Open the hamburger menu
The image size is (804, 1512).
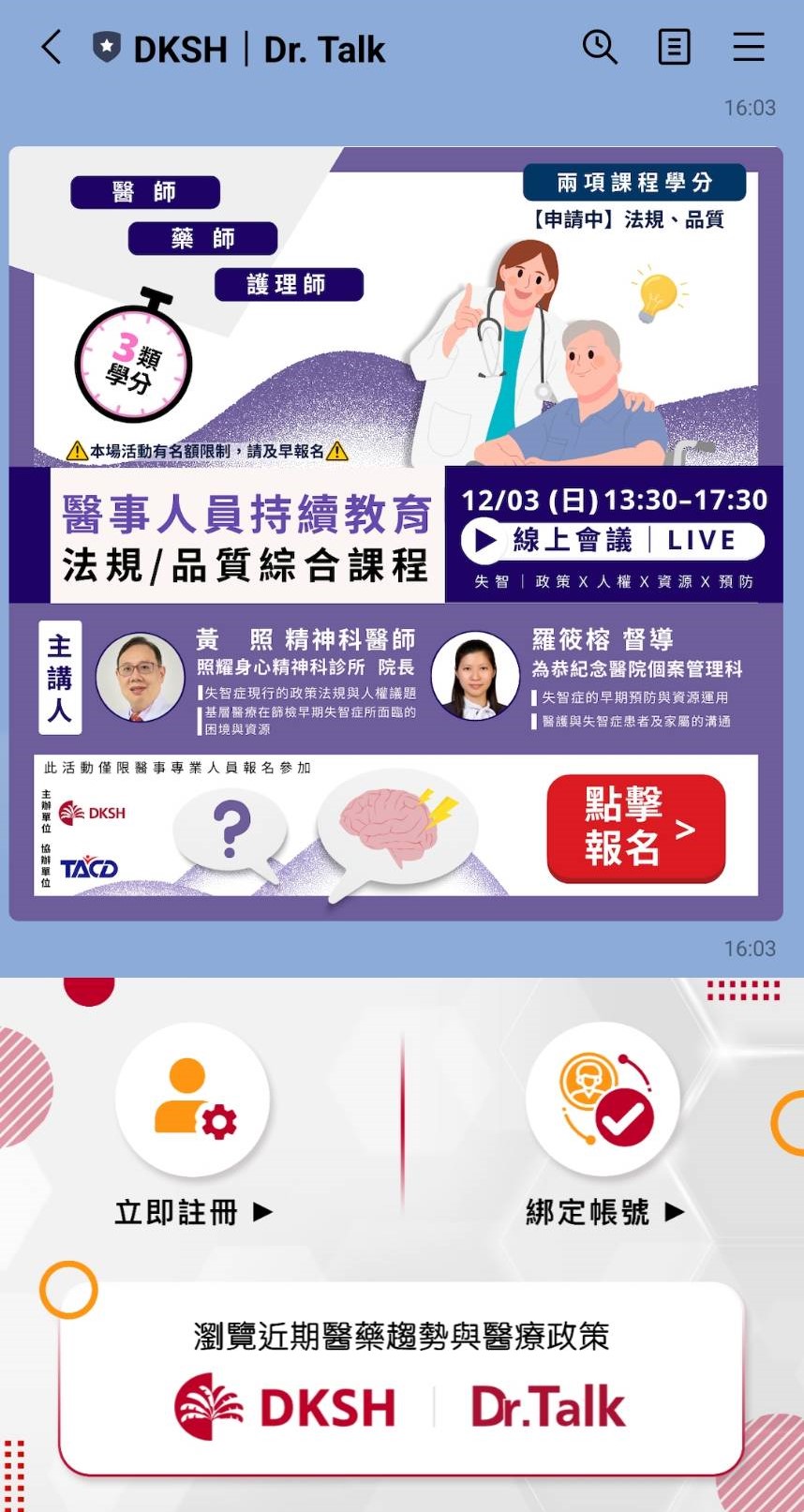[748, 47]
